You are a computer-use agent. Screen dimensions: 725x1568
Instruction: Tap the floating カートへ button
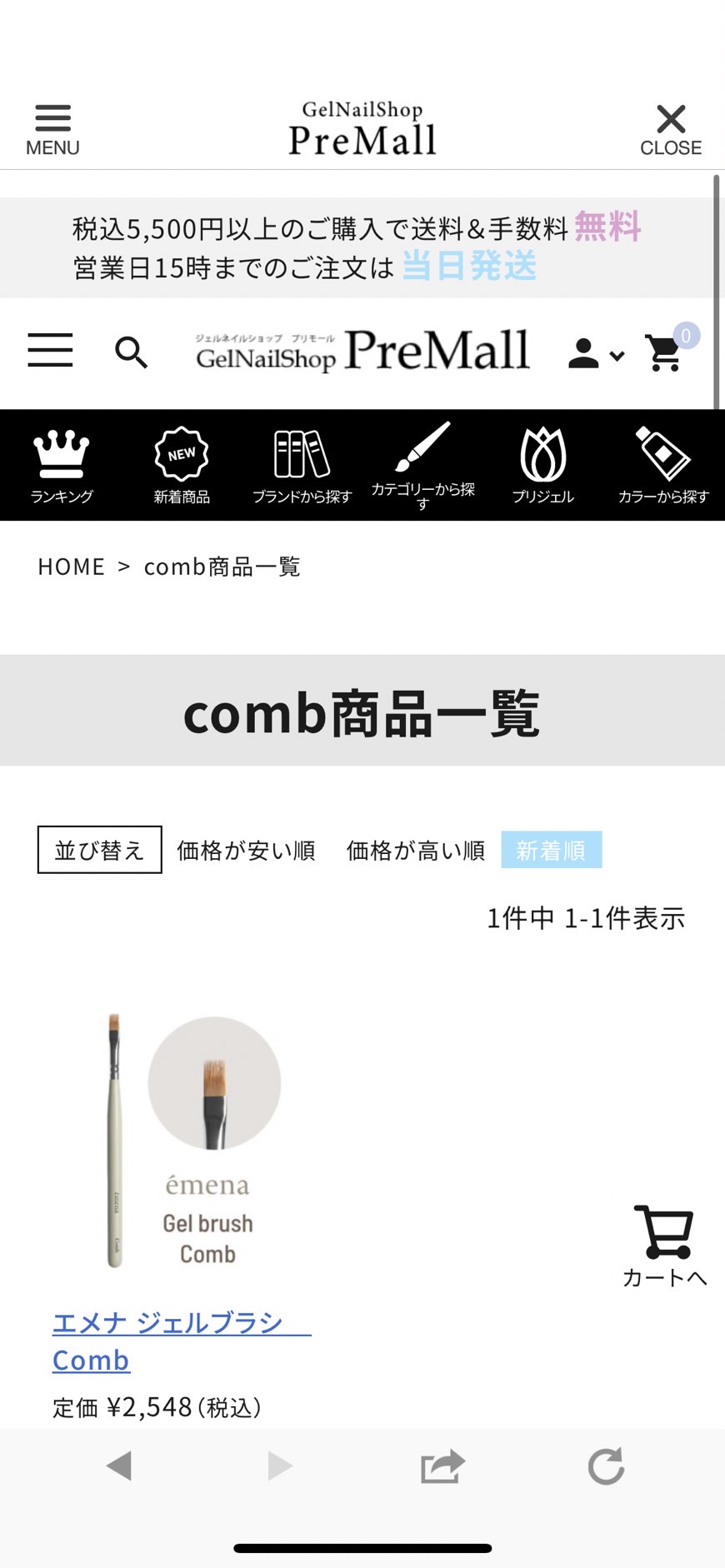tap(664, 1246)
